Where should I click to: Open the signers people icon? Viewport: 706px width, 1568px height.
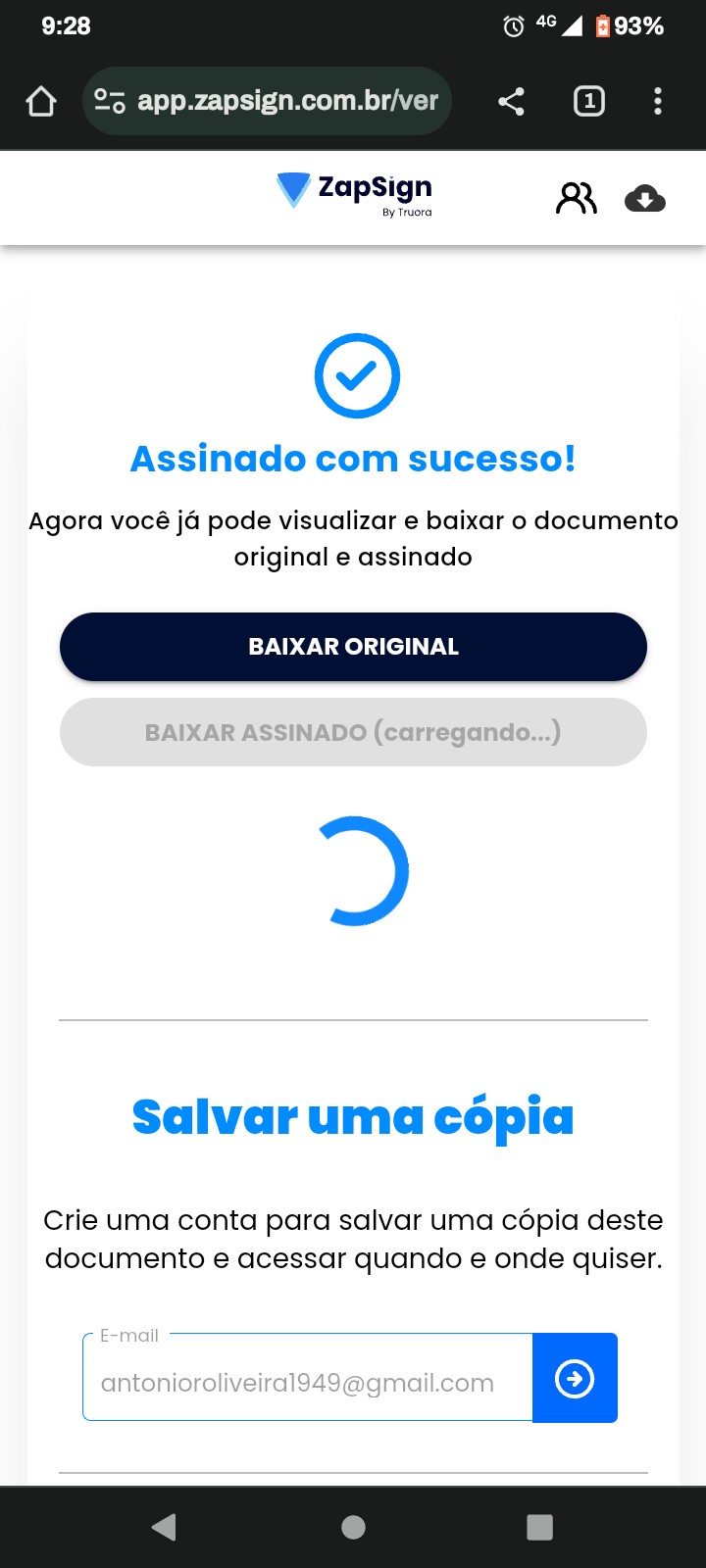coord(576,199)
